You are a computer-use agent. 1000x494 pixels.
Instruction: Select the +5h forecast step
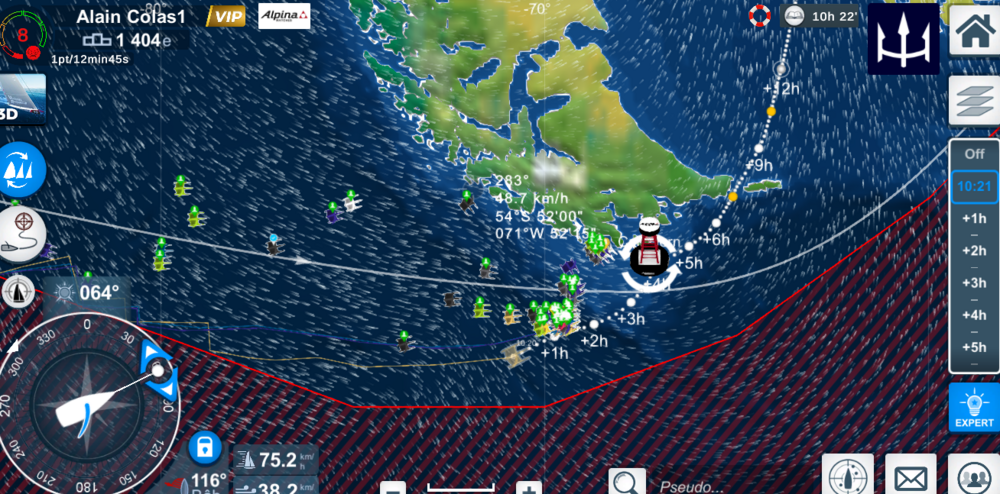click(x=973, y=347)
